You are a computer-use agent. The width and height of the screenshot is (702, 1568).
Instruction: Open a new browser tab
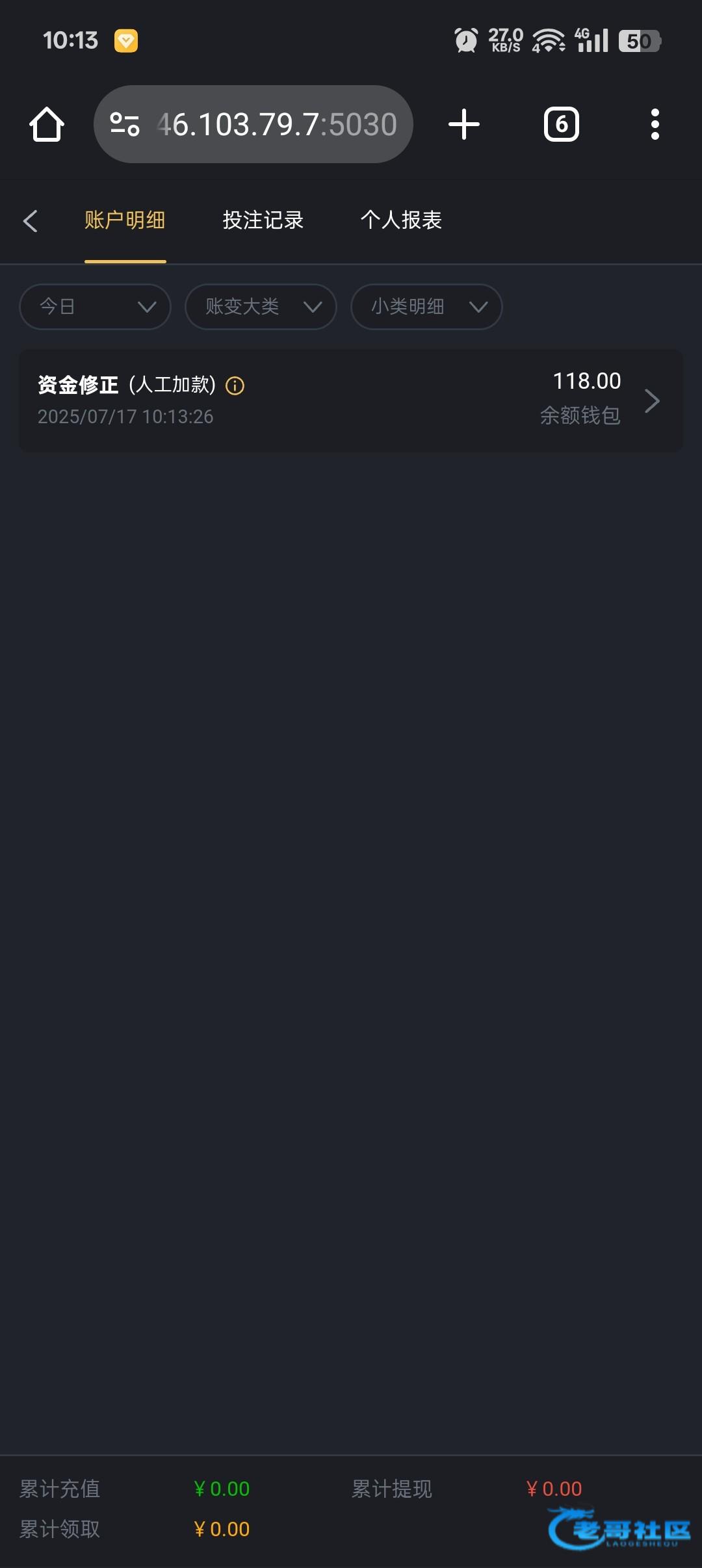464,124
